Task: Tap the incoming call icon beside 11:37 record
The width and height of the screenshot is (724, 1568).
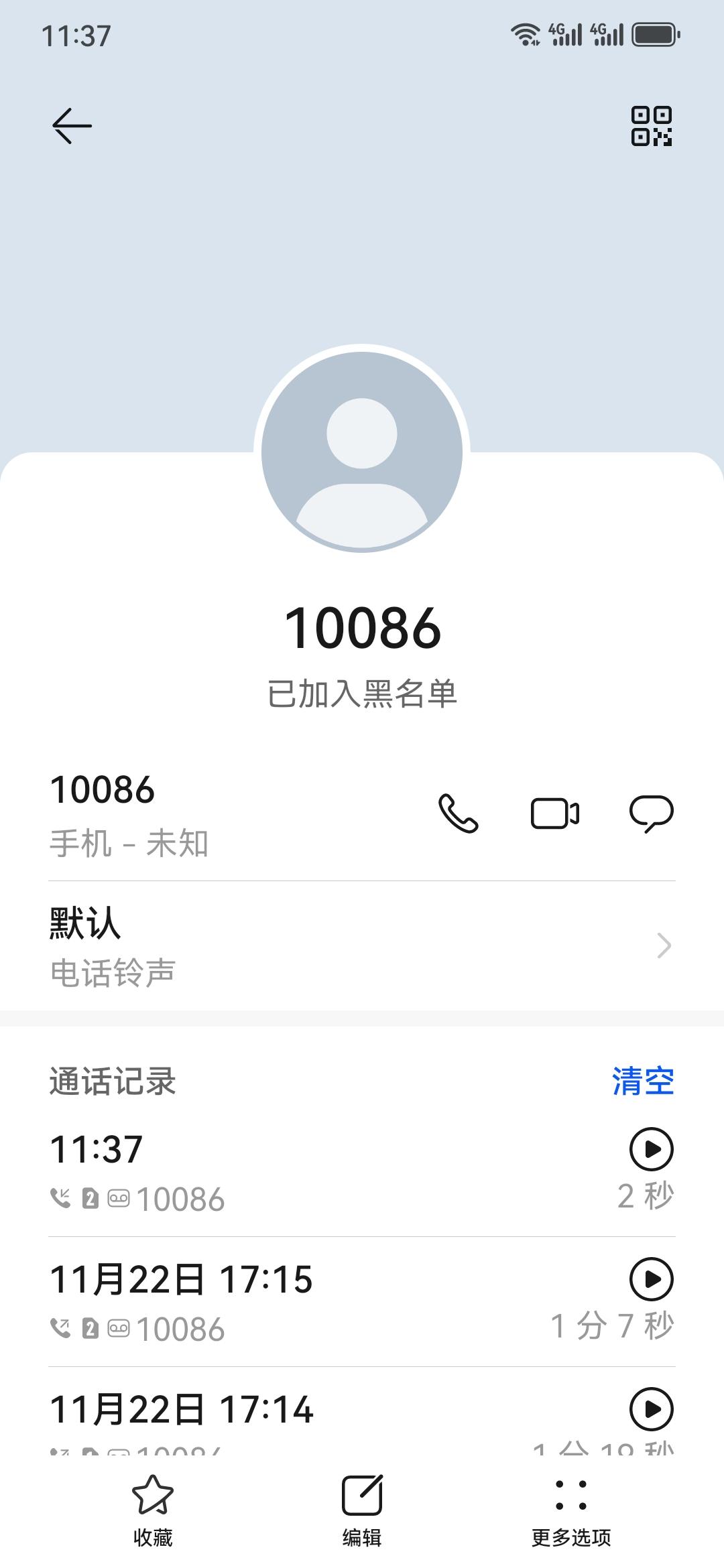Action: 60,1197
